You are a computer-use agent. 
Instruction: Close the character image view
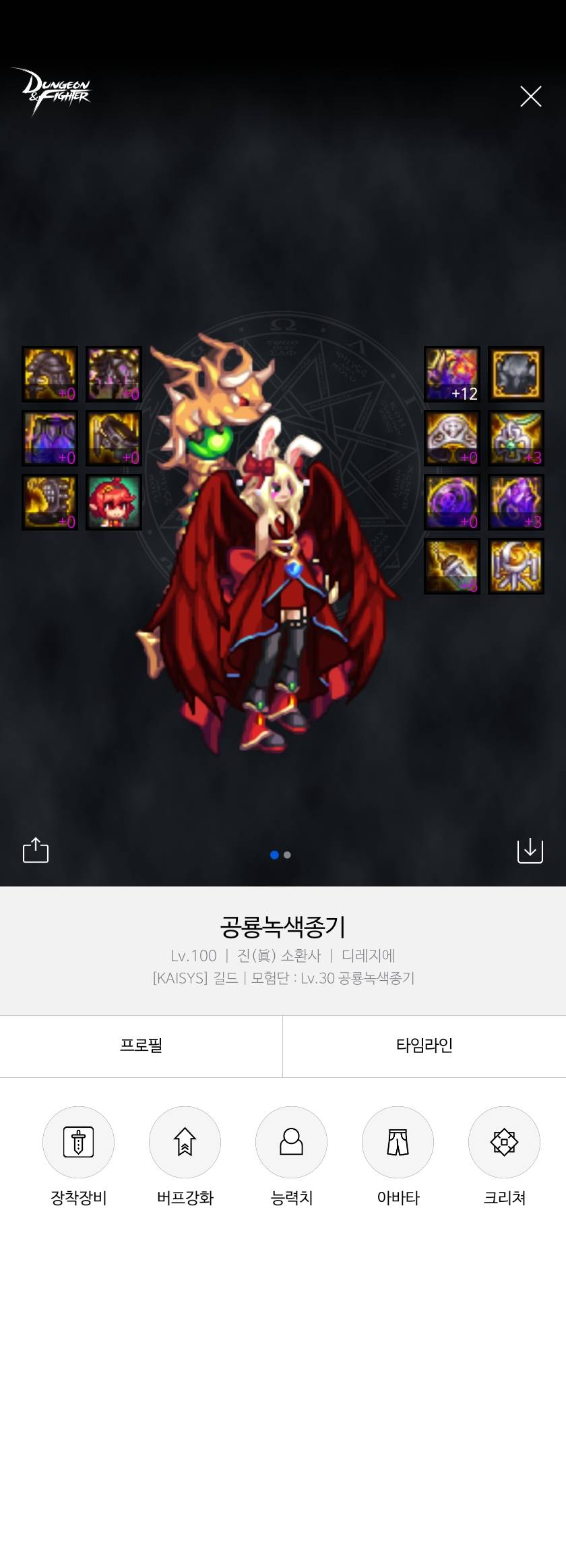click(x=530, y=97)
